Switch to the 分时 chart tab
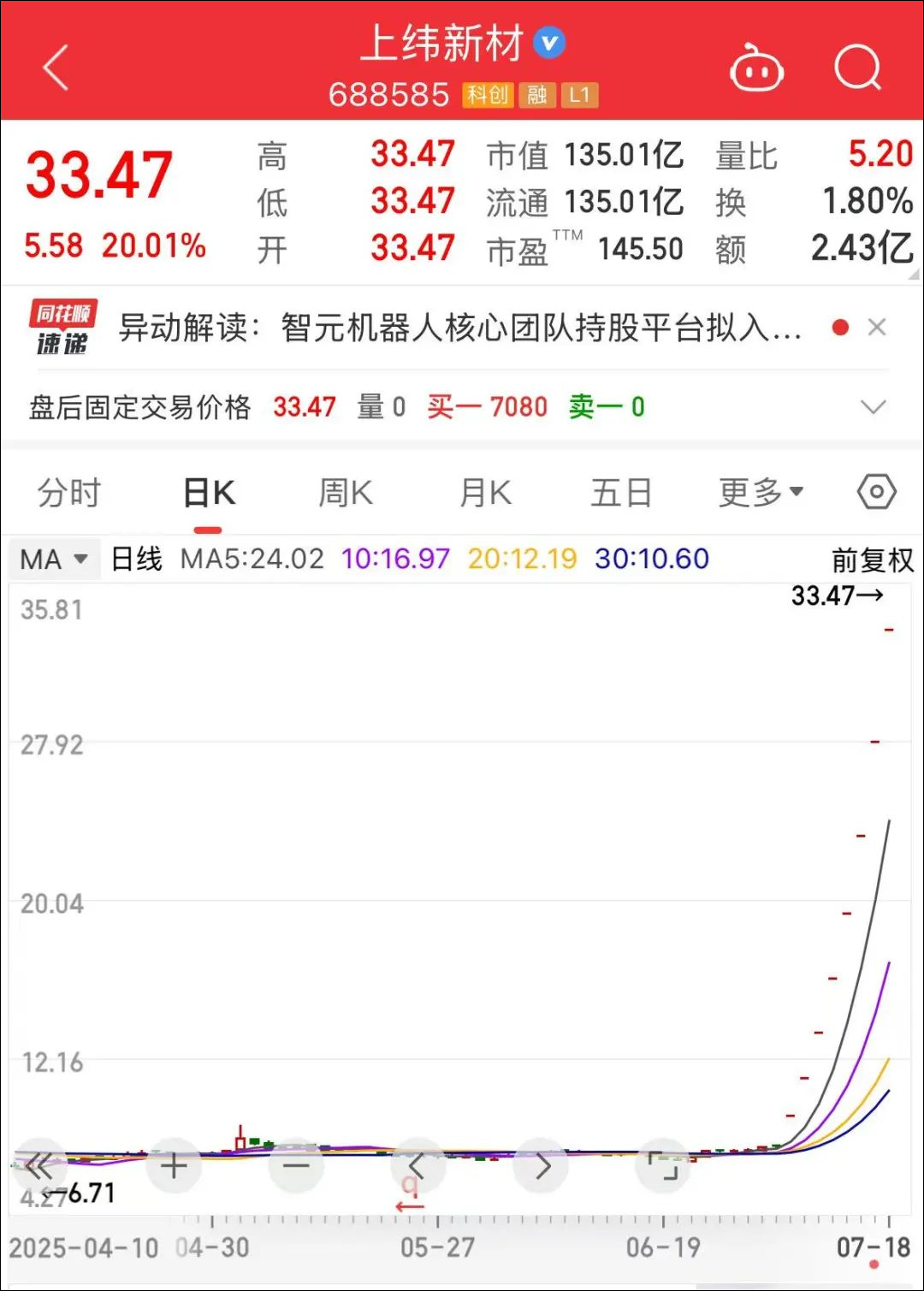This screenshot has height=1291, width=924. click(69, 494)
